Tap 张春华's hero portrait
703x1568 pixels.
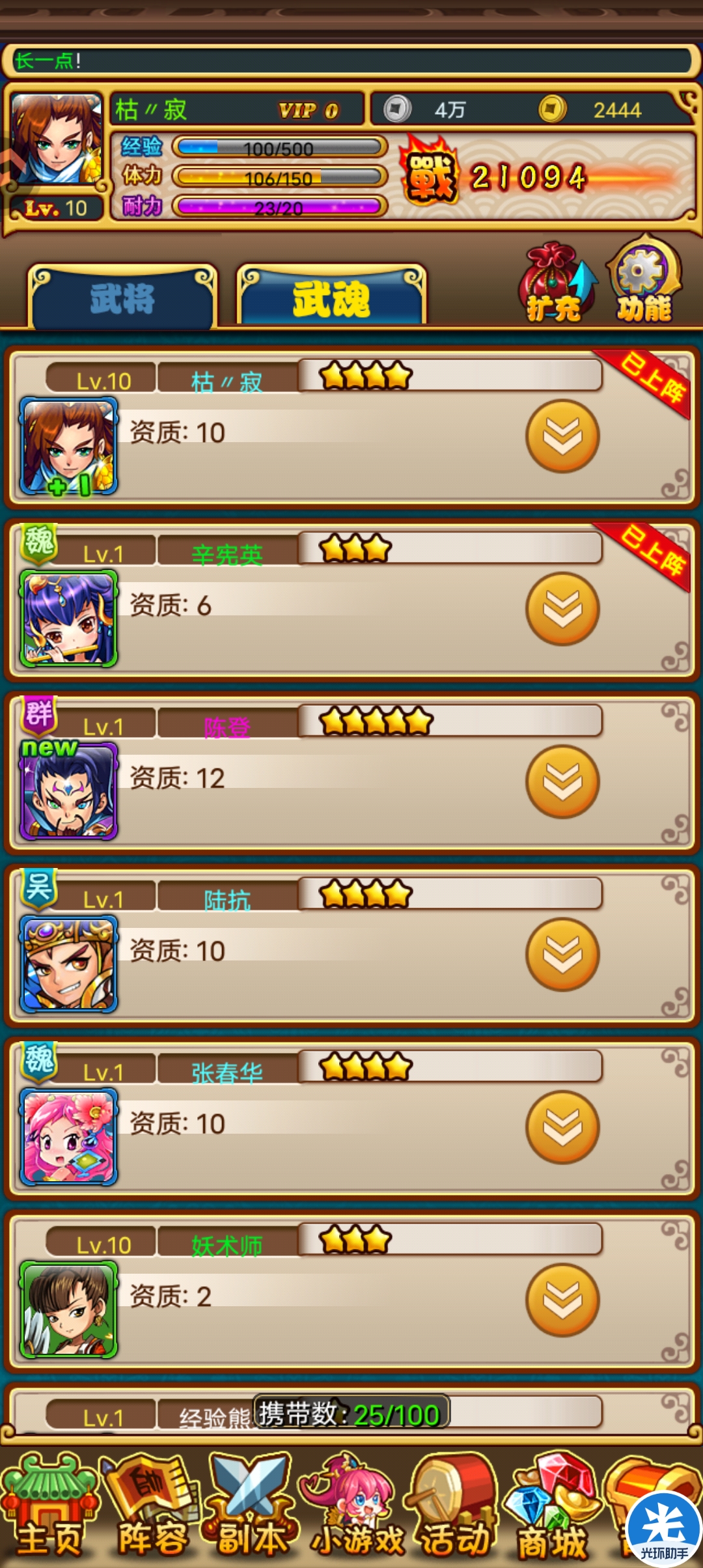pos(69,1137)
